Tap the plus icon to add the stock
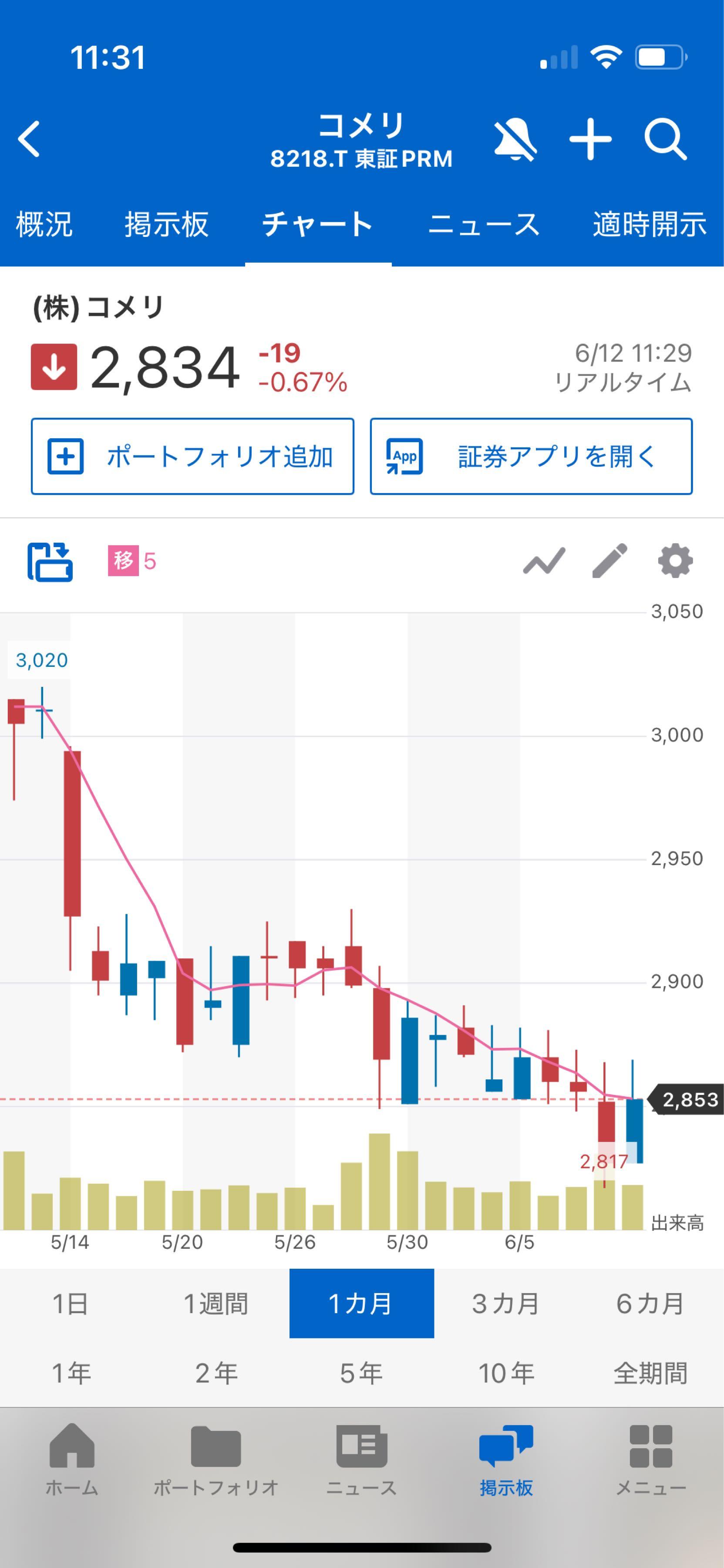 591,139
